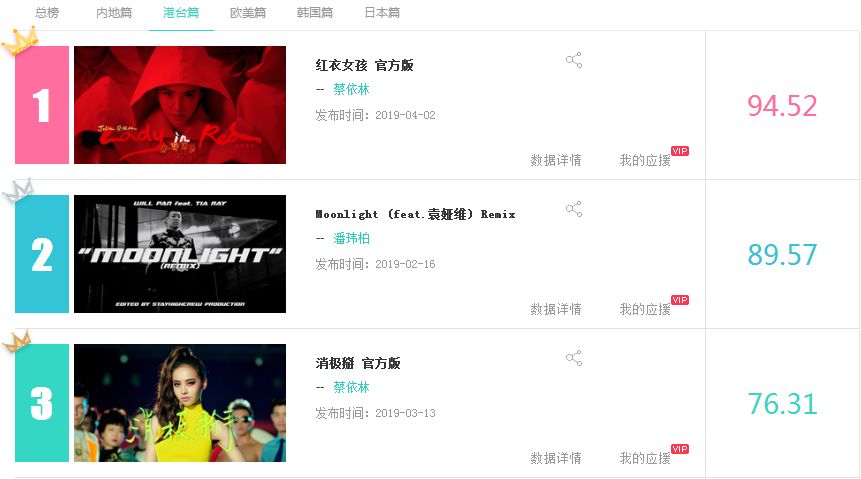
Task: Open the Moonlight Remix video thumbnail
Action: click(x=180, y=254)
